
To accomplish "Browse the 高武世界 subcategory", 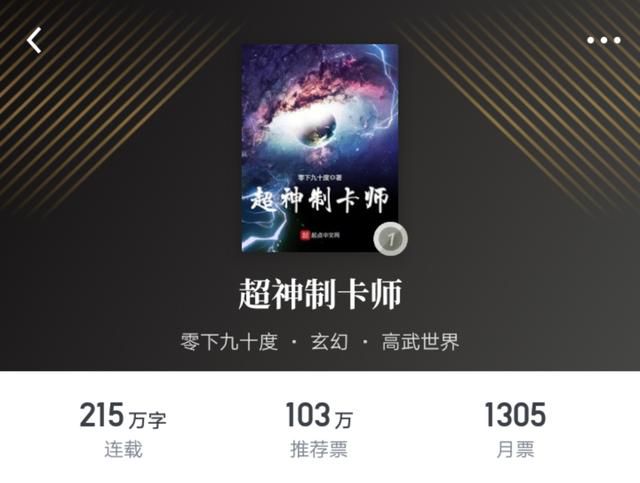I will click(x=420, y=342).
